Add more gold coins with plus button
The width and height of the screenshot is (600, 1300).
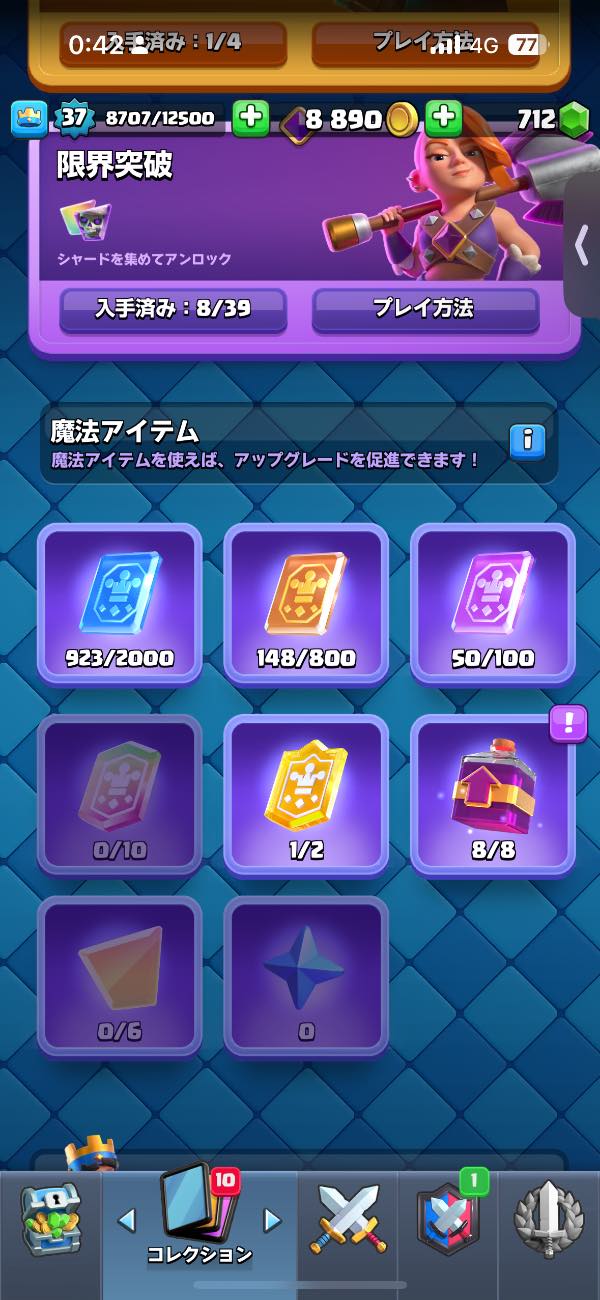point(443,119)
